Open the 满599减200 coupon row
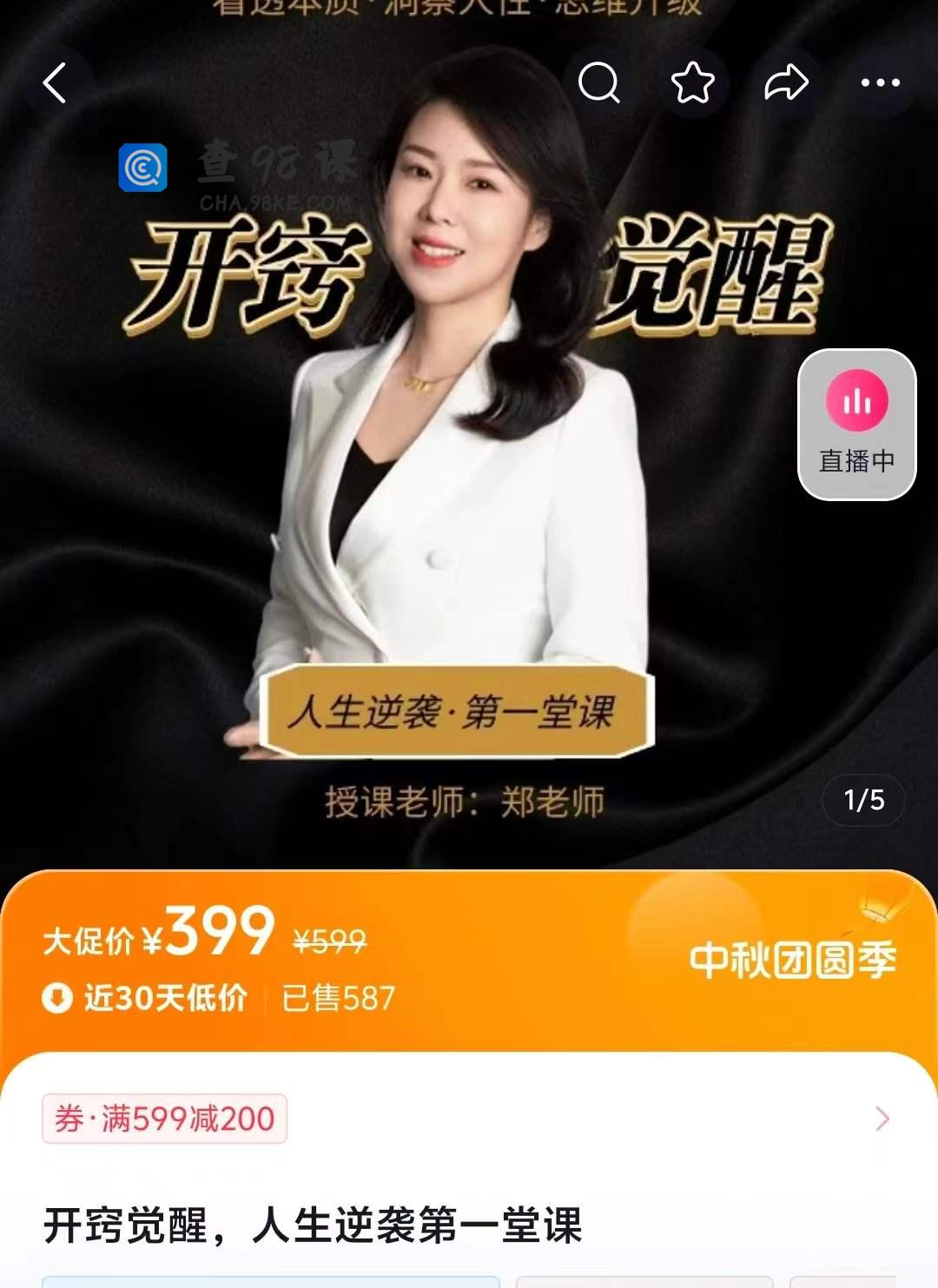The height and width of the screenshot is (1288, 938). click(469, 1119)
